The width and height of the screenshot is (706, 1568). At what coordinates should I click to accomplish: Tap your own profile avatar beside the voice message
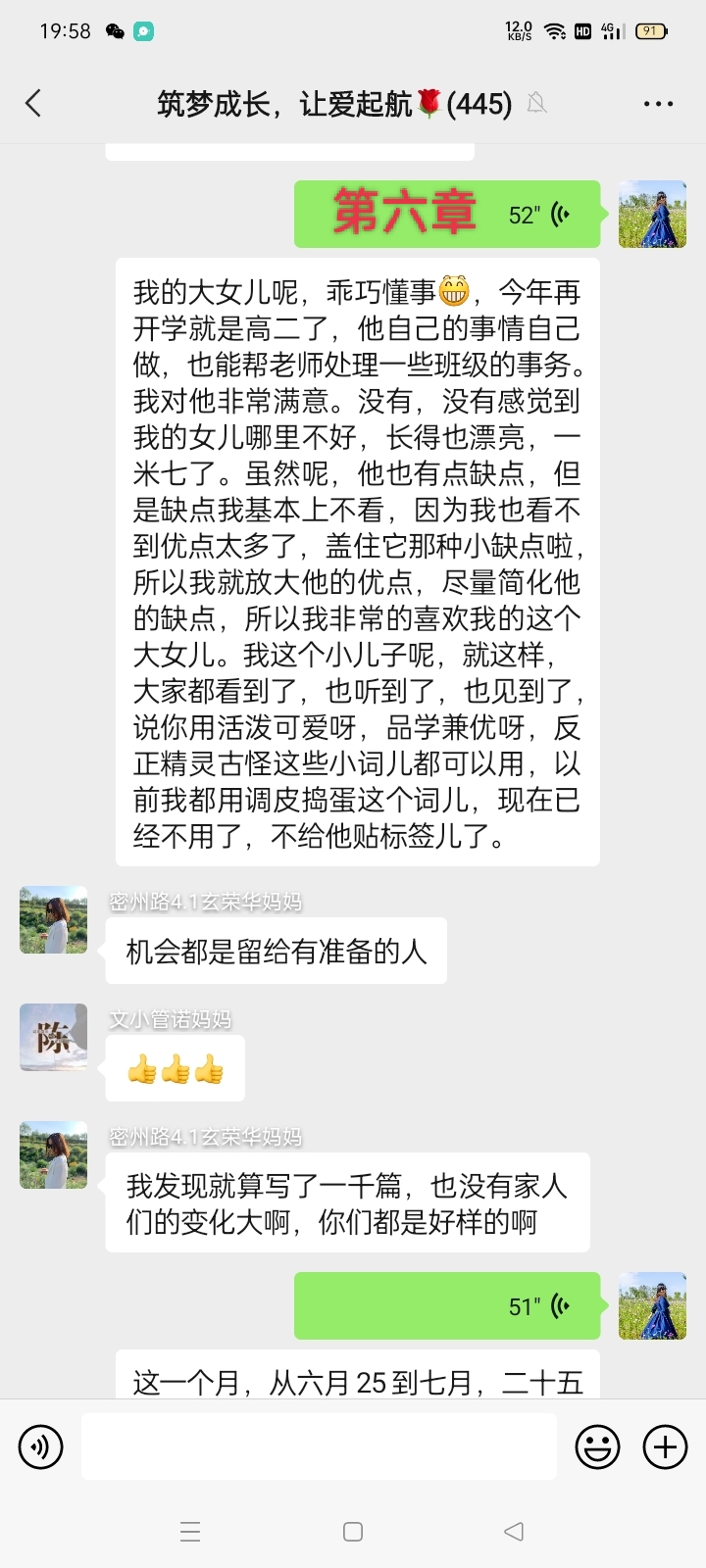(651, 212)
